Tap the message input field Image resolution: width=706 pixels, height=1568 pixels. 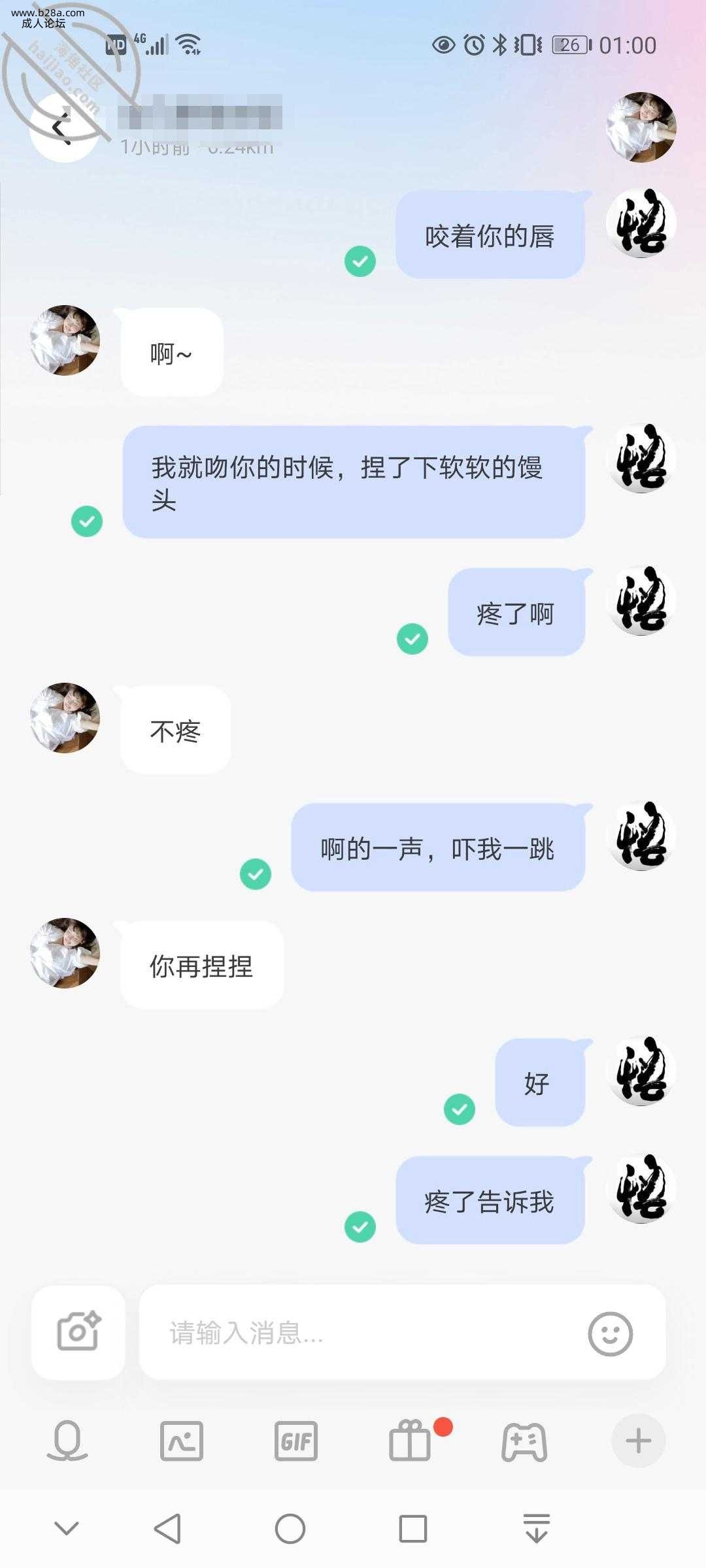tap(366, 1333)
